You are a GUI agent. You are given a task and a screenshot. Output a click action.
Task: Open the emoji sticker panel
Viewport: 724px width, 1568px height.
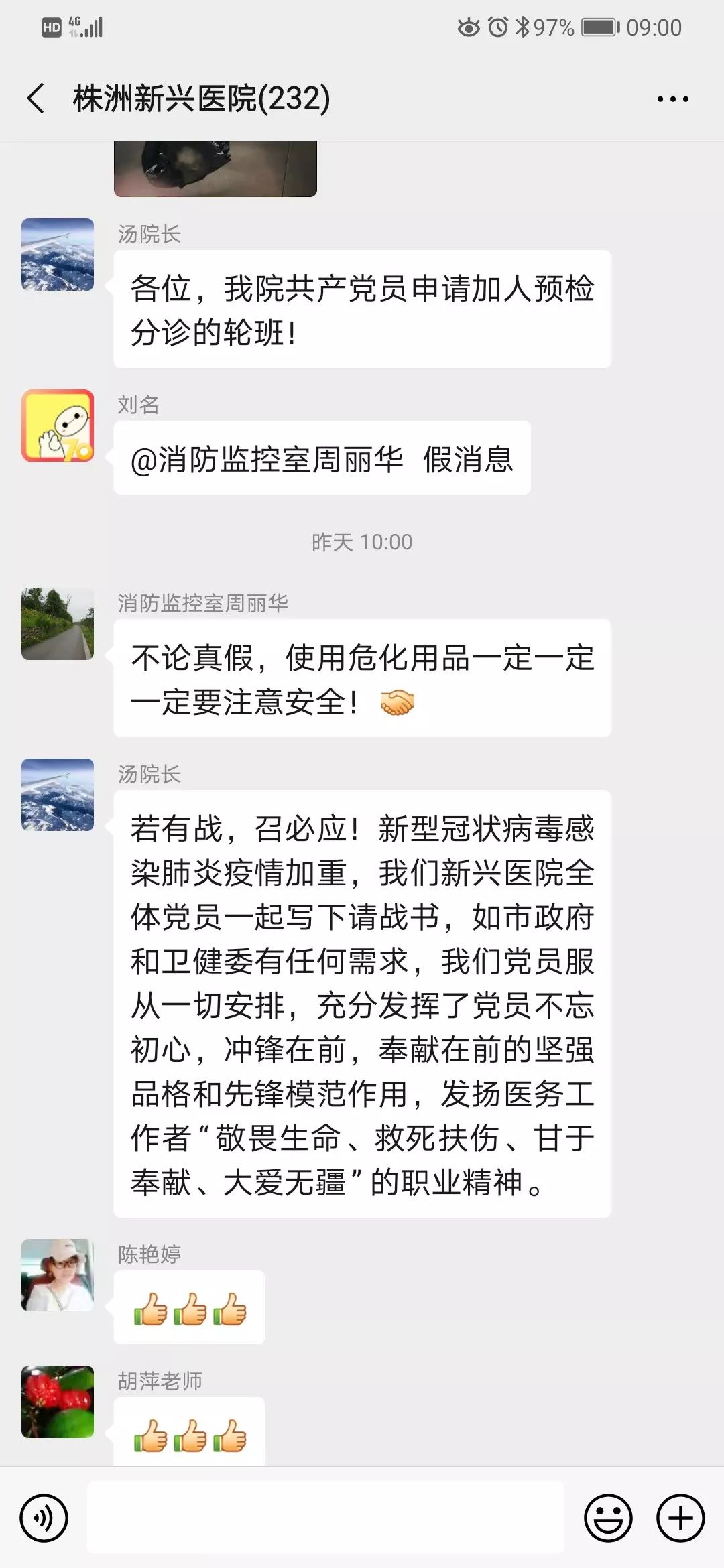[x=608, y=1518]
